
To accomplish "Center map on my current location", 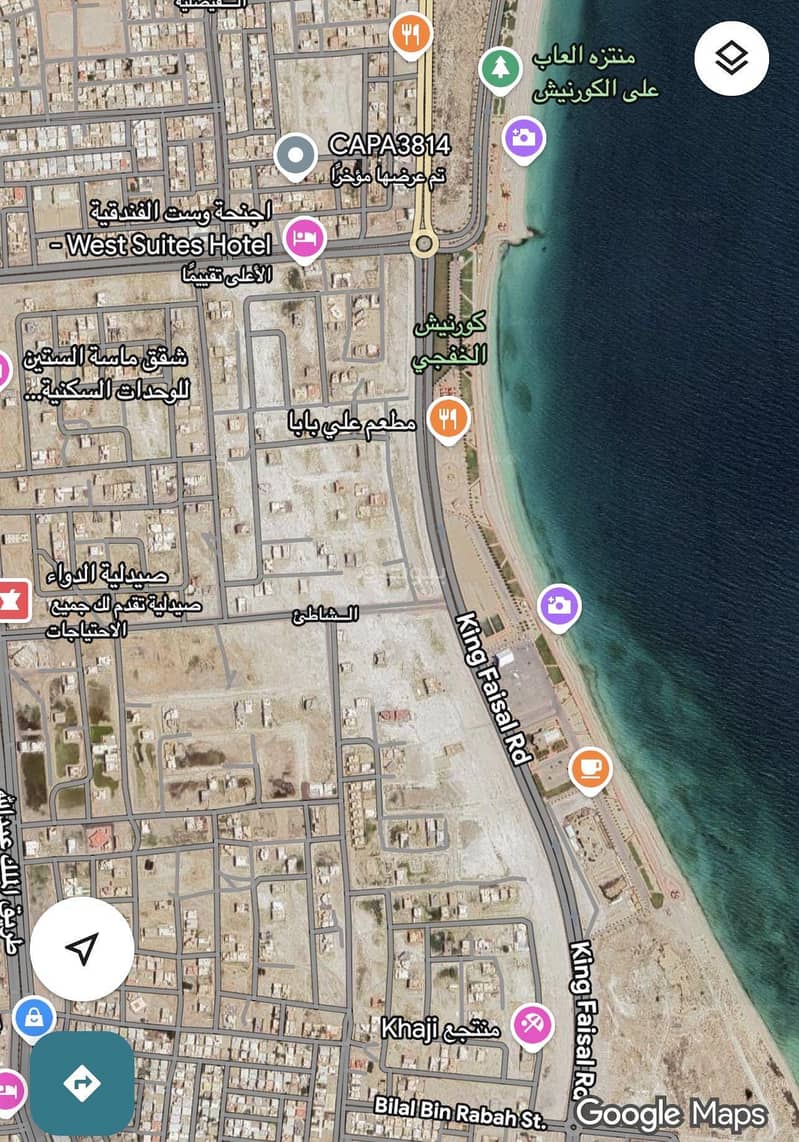I will click(82, 949).
